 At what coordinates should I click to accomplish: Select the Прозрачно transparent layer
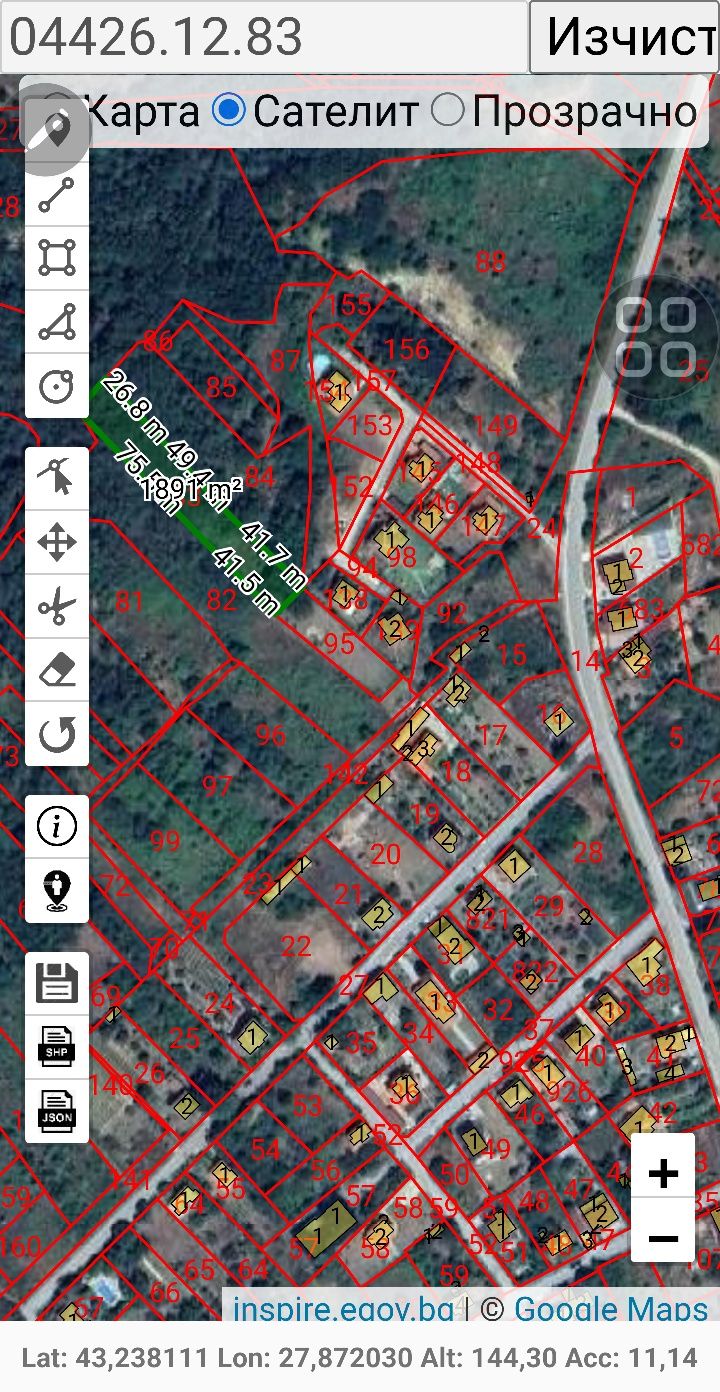click(x=448, y=110)
